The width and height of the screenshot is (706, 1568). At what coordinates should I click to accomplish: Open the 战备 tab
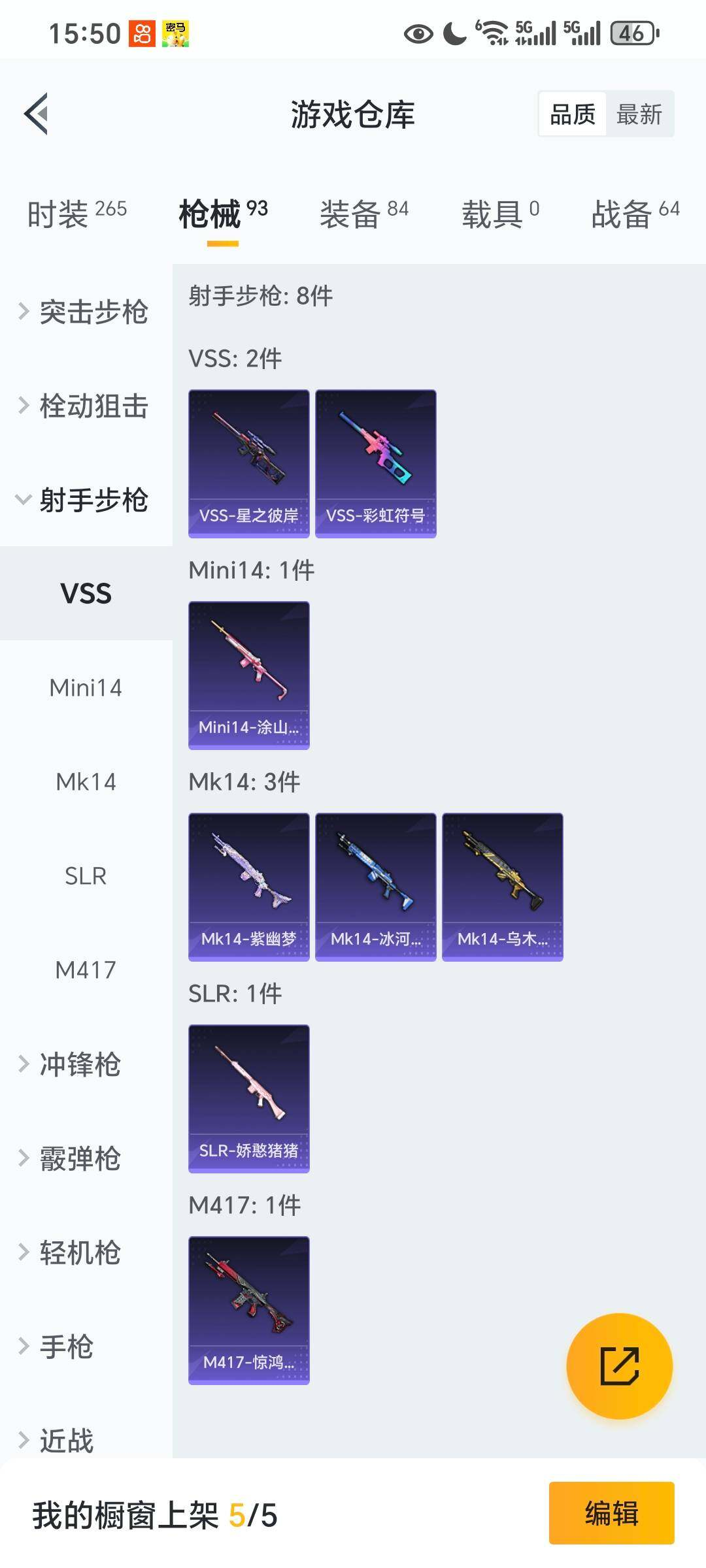pos(635,214)
